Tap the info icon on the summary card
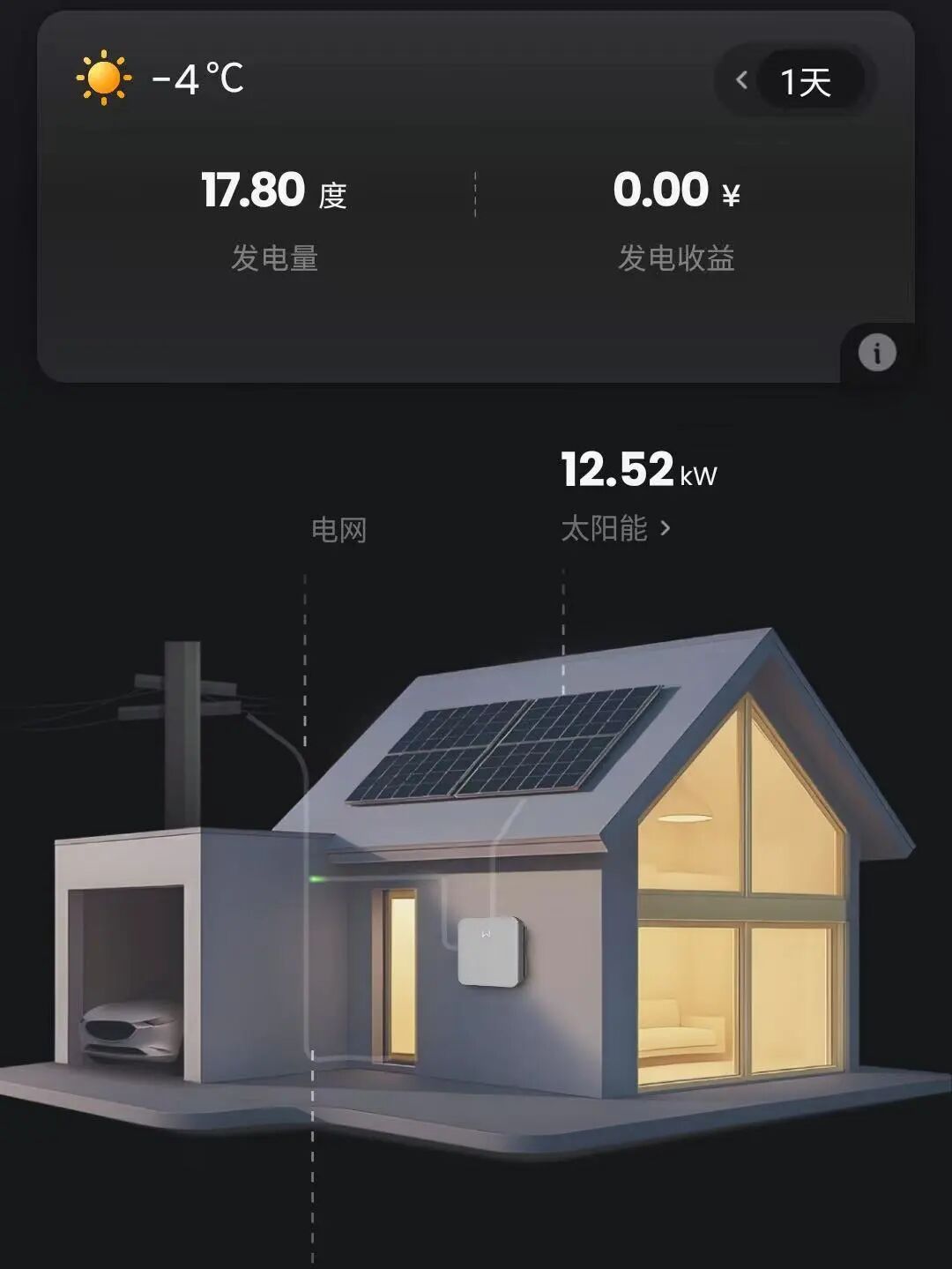 click(x=876, y=353)
